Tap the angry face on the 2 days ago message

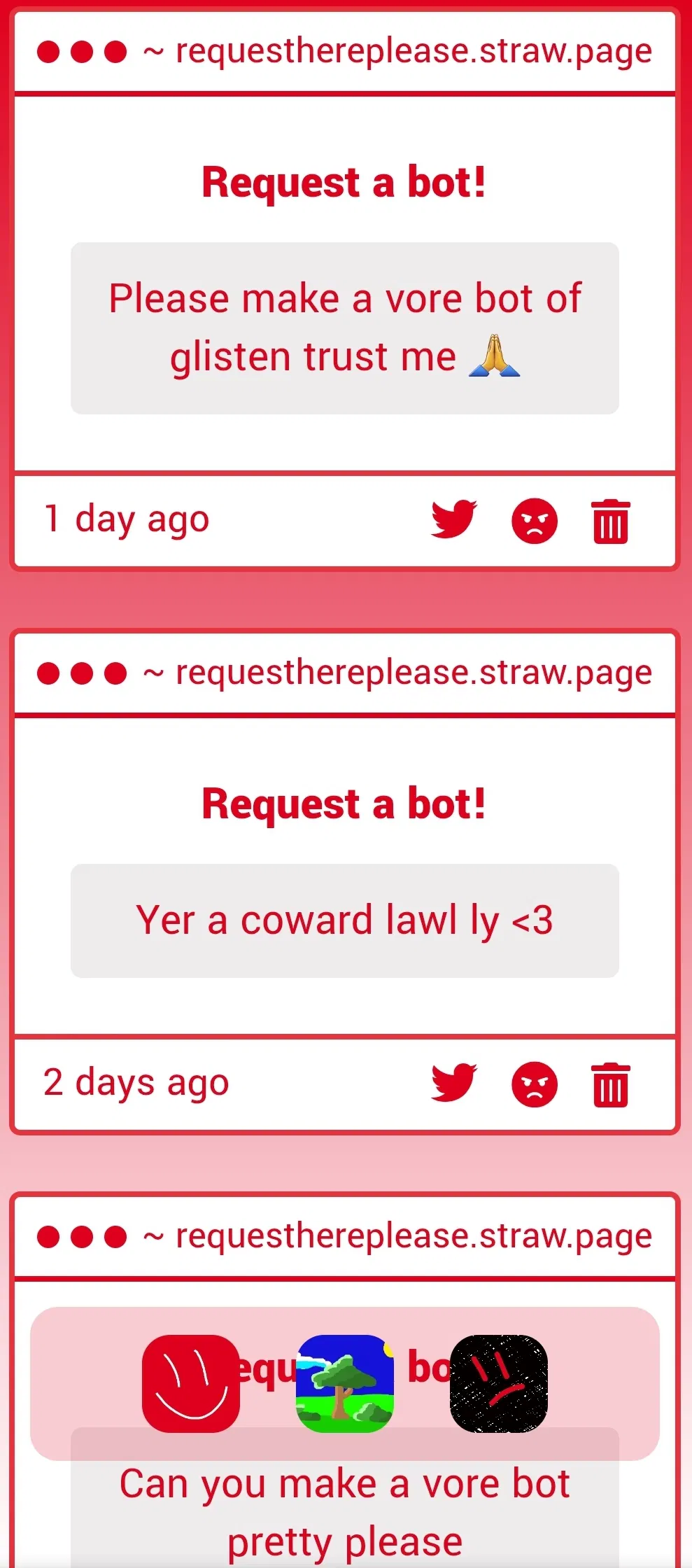coord(534,1084)
